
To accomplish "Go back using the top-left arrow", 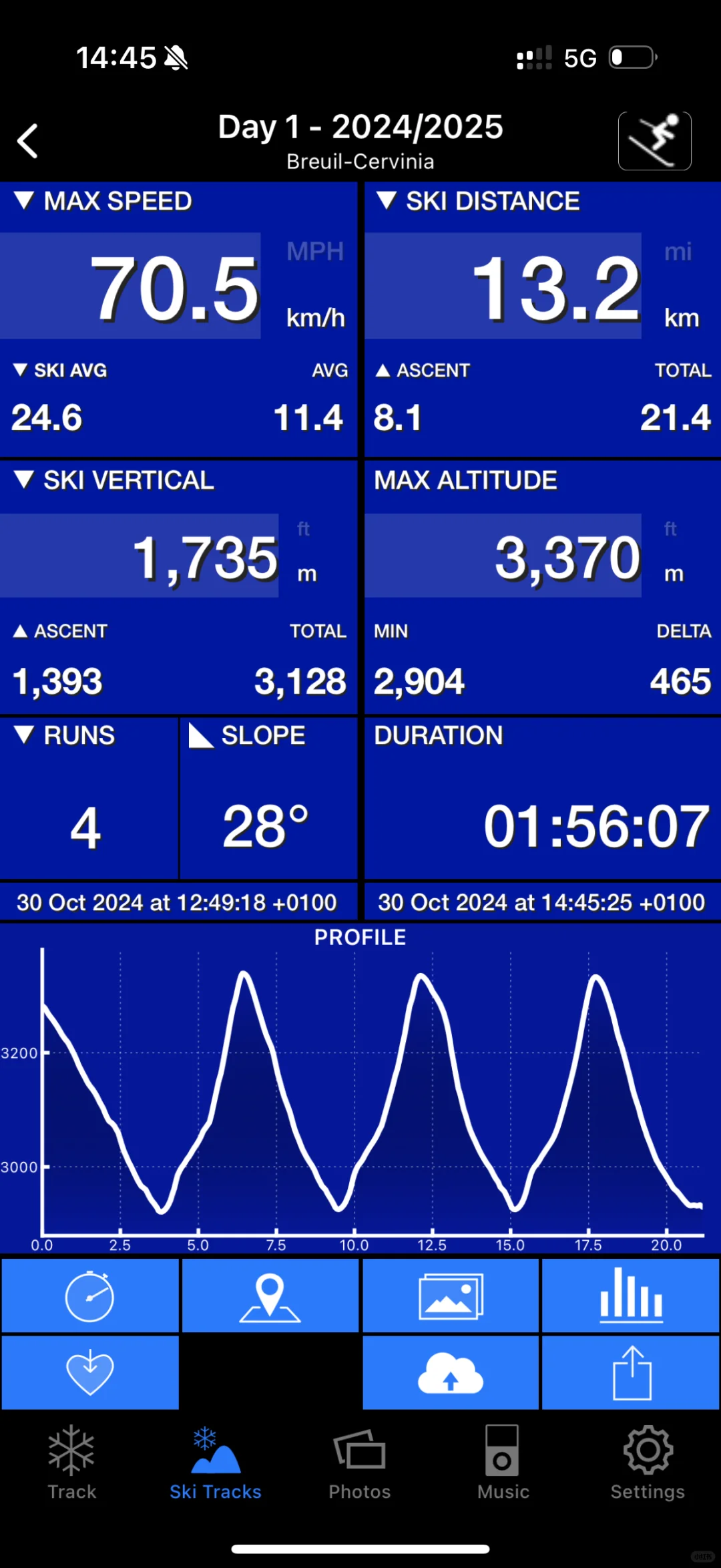I will tap(27, 141).
